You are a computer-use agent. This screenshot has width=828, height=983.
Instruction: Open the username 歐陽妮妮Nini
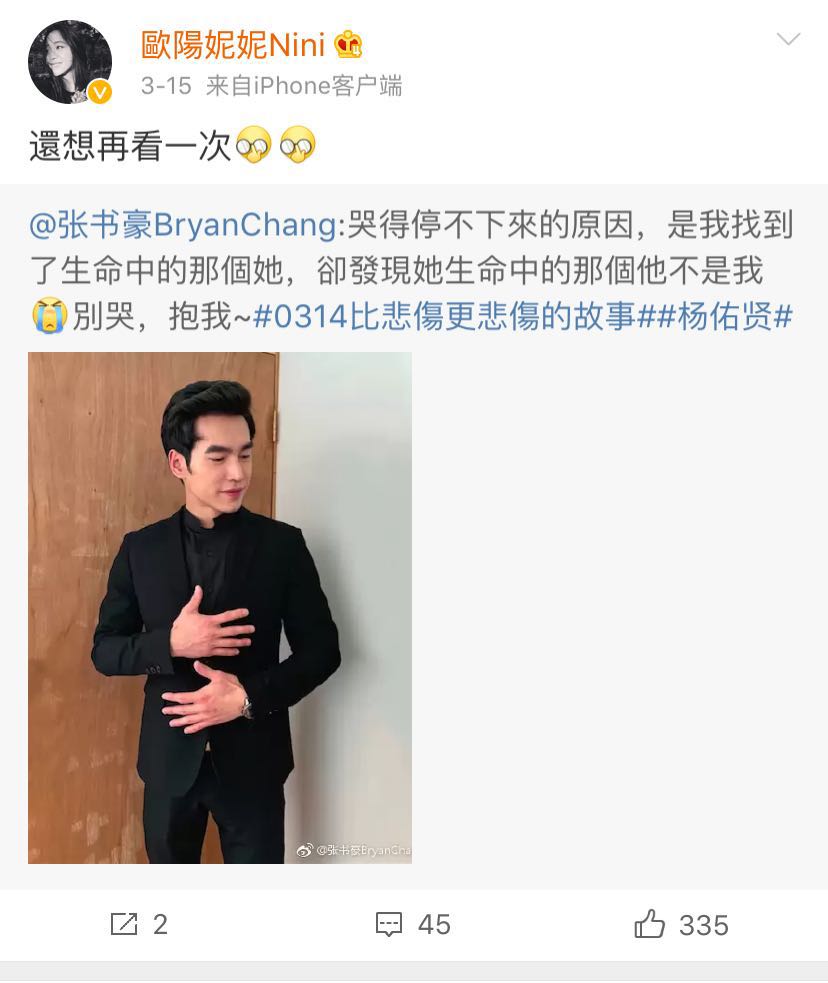click(233, 45)
